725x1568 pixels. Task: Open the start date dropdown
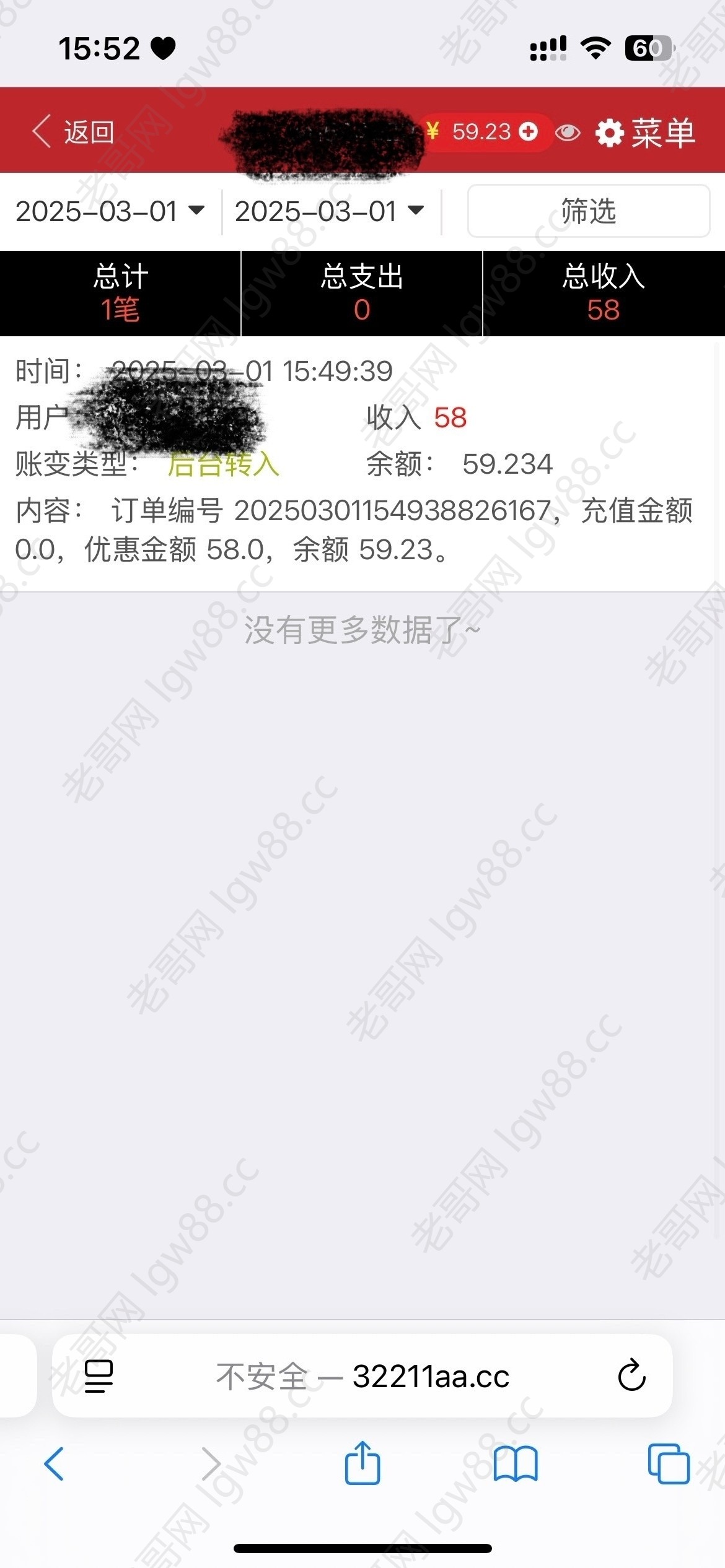(x=110, y=211)
